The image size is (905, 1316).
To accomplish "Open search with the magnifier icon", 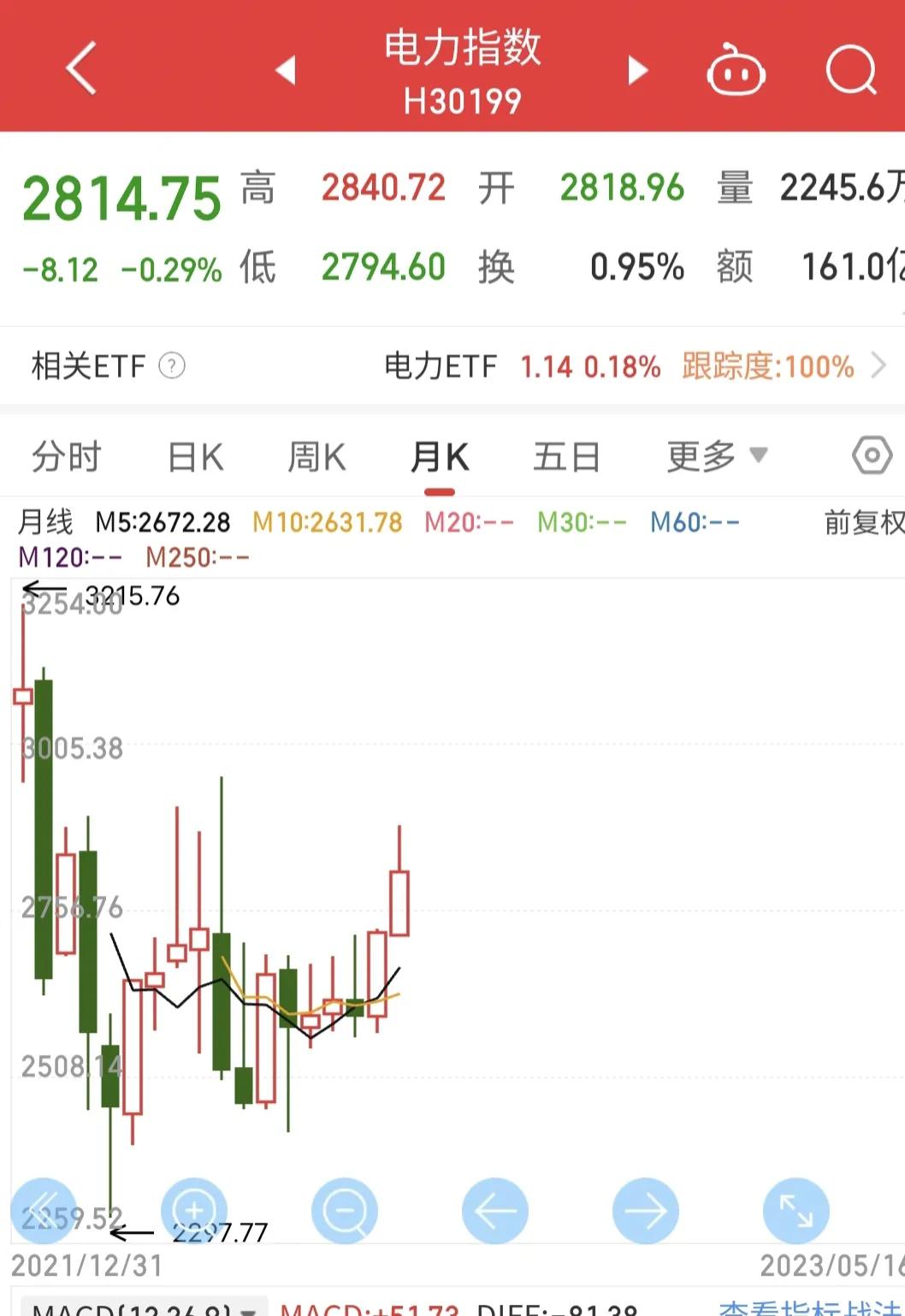I will 849,68.
